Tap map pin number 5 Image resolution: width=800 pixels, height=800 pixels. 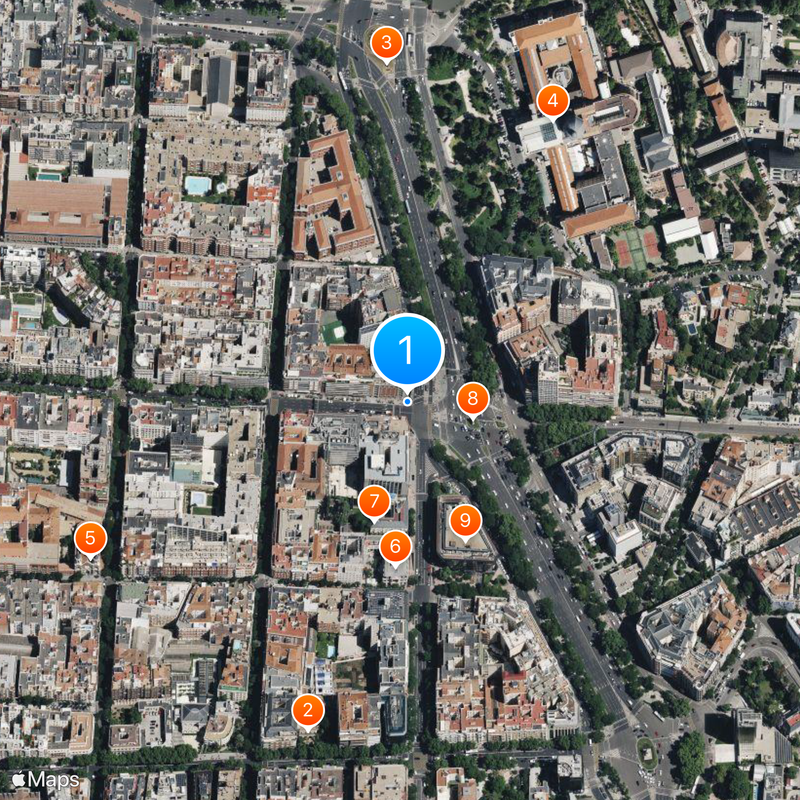coord(90,539)
